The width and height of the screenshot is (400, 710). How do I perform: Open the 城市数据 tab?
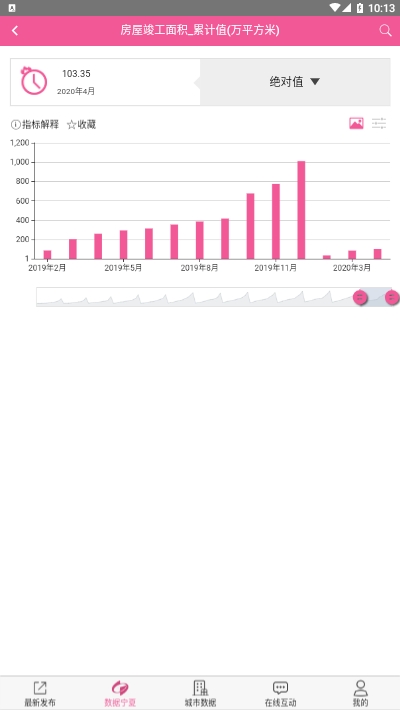(200, 693)
